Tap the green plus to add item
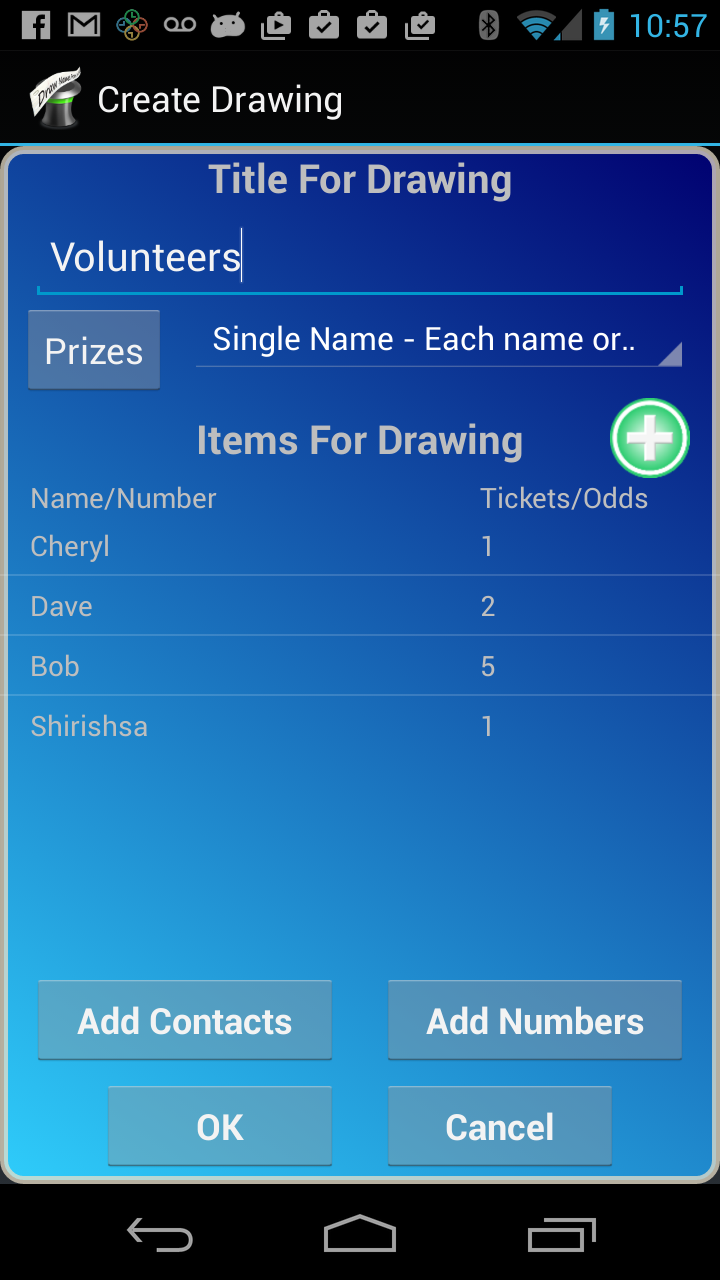Viewport: 720px width, 1280px height. click(649, 437)
